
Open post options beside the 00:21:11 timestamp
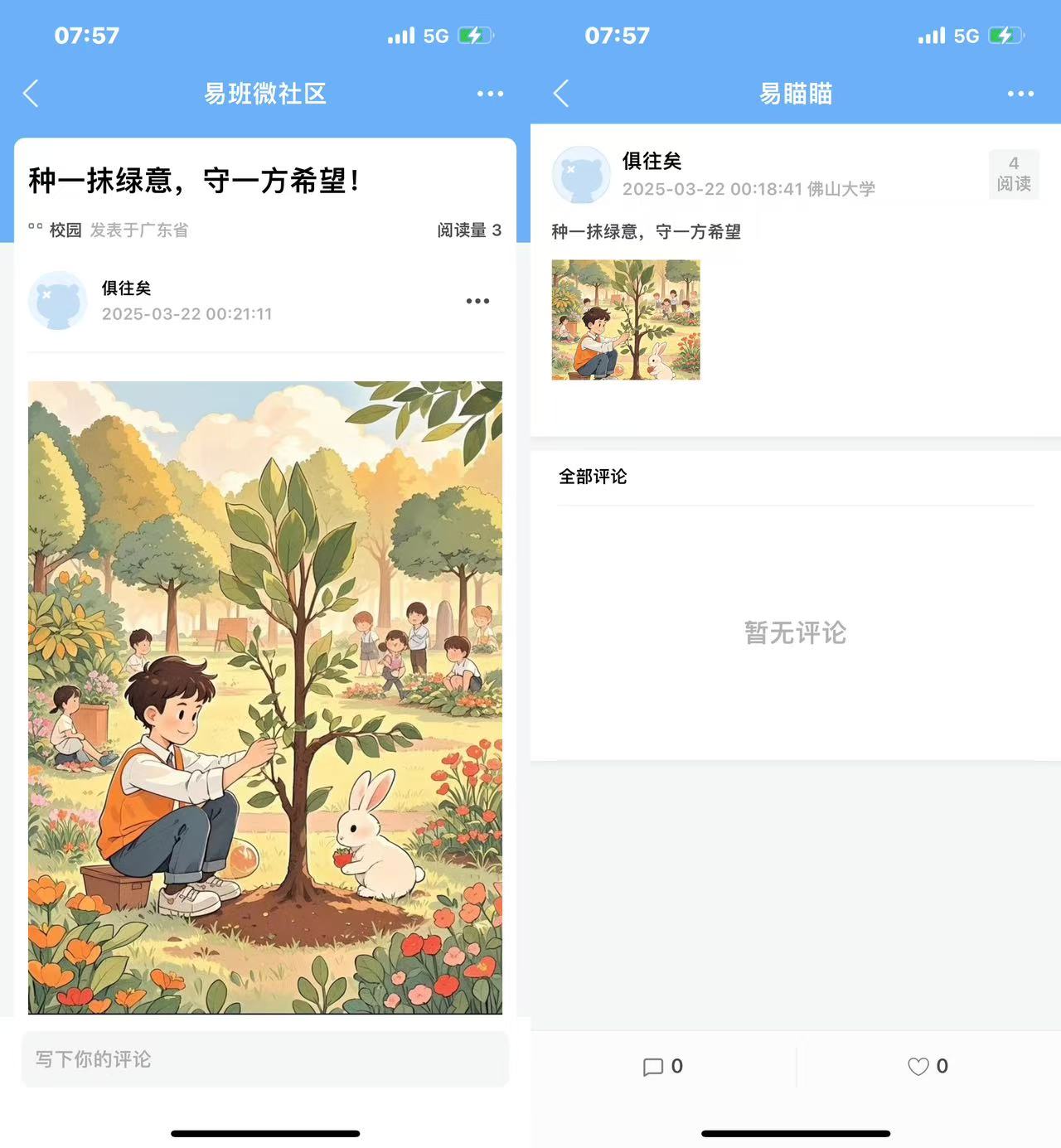click(477, 301)
